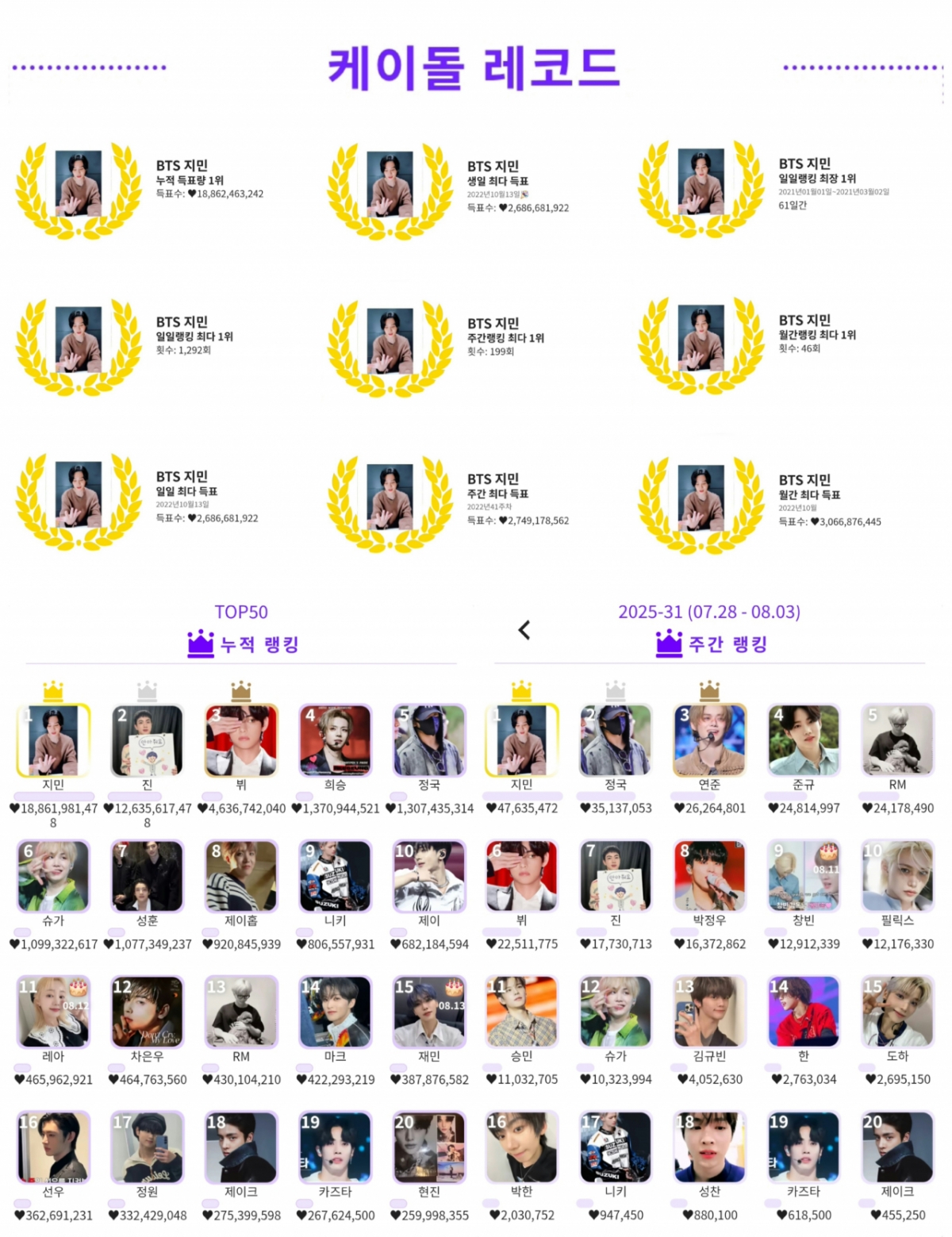
Task: Open 창빈 in the weekly ranking
Action: (x=804, y=876)
